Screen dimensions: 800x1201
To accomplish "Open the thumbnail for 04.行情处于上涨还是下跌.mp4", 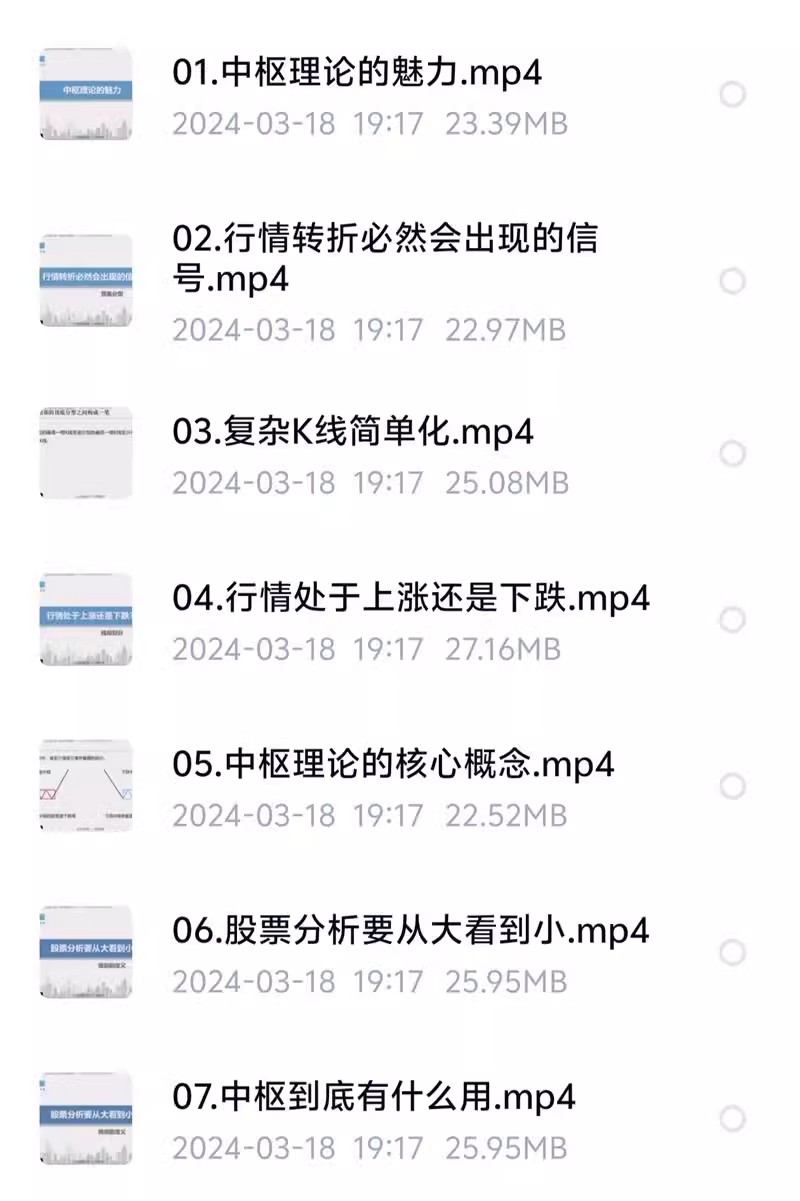I will tap(85, 620).
